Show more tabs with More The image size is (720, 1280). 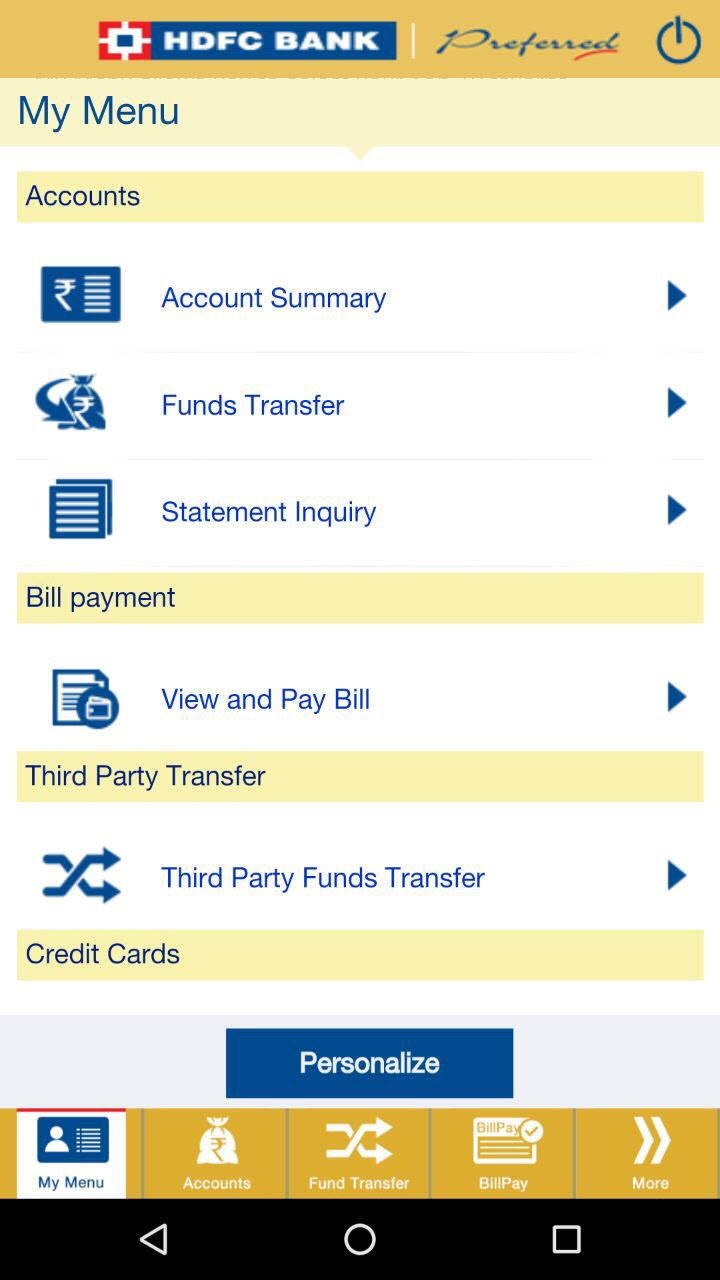pyautogui.click(x=649, y=1153)
